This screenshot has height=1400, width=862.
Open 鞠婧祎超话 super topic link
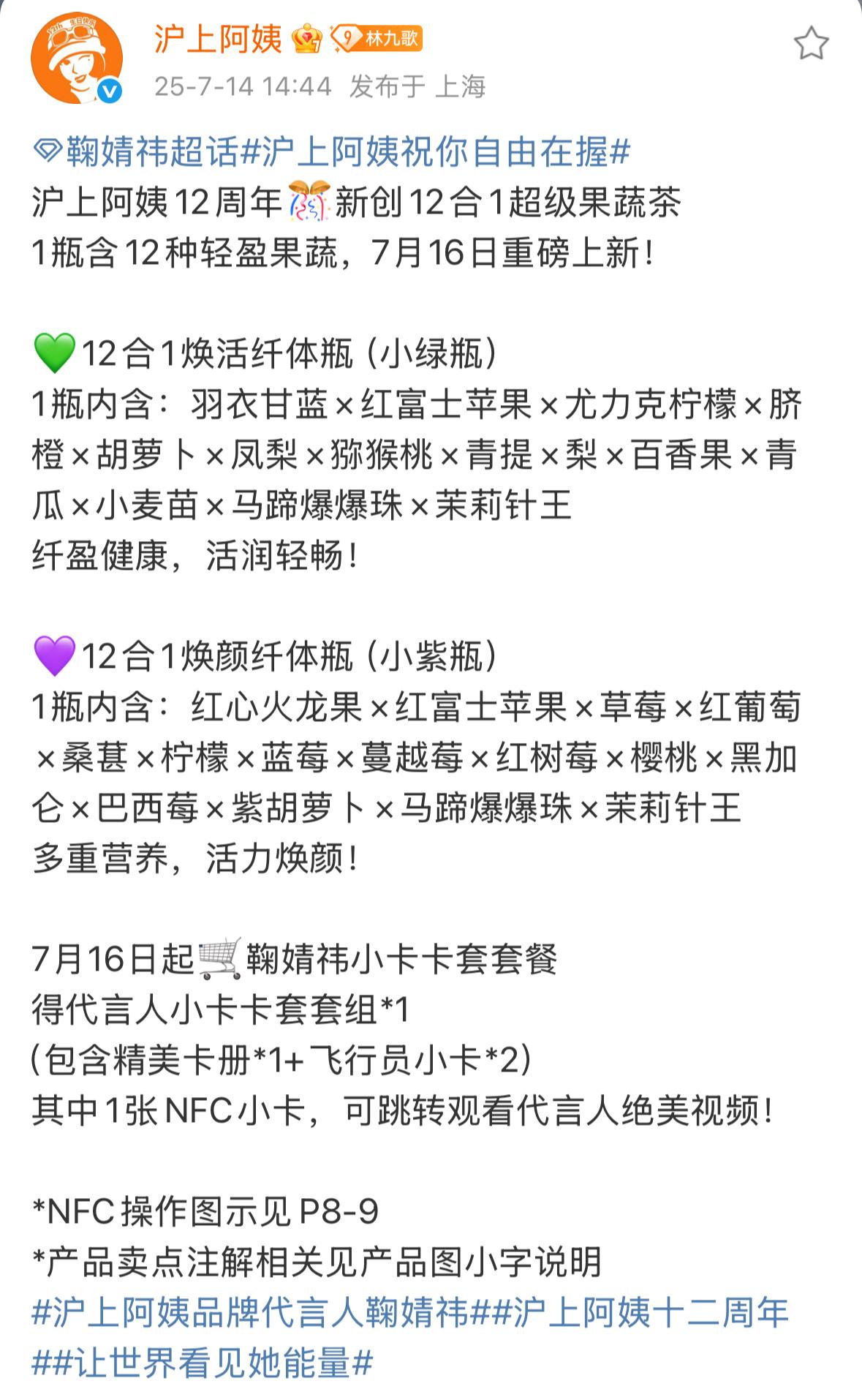138,152
